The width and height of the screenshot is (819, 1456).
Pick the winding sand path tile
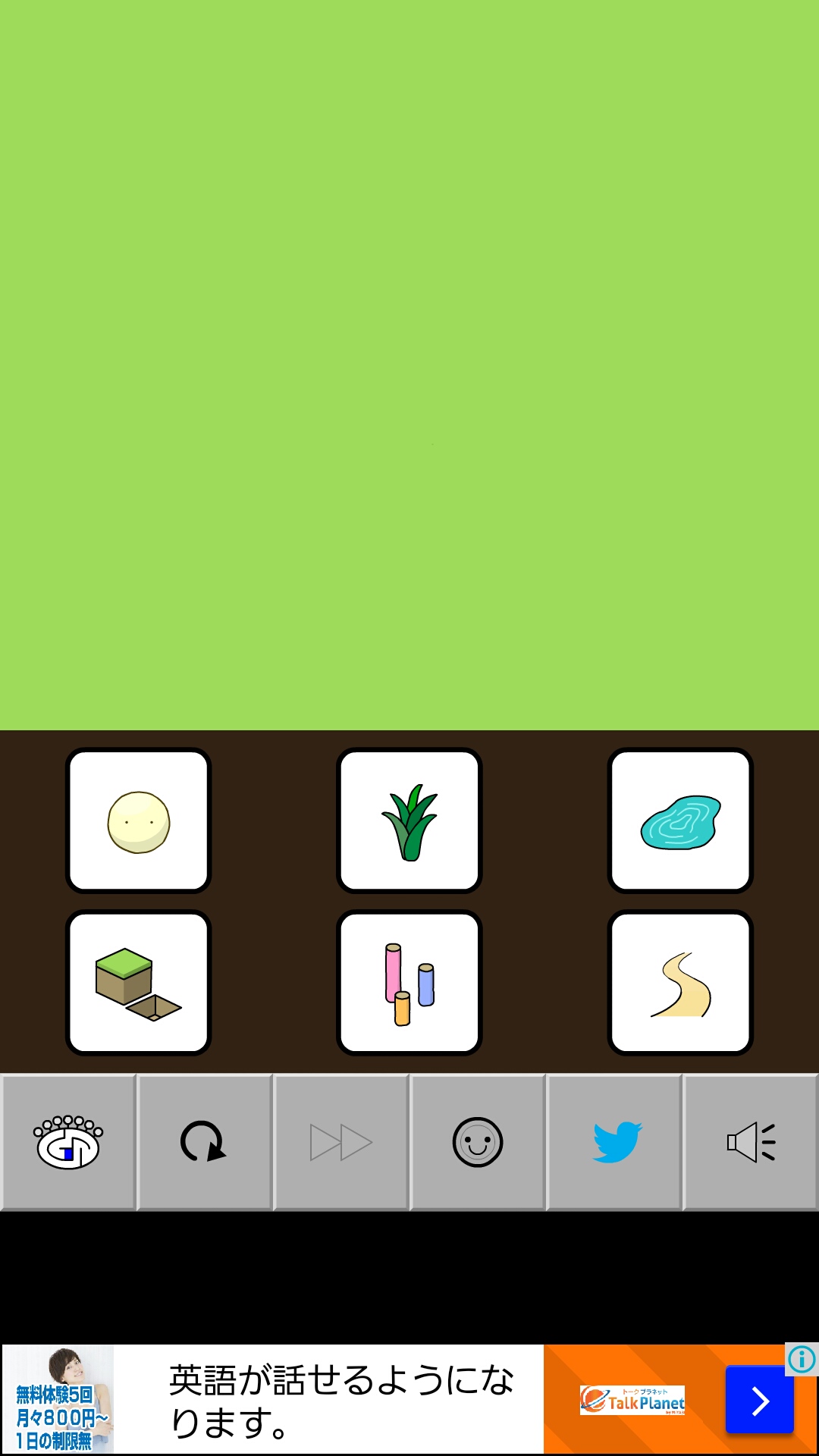tap(680, 984)
